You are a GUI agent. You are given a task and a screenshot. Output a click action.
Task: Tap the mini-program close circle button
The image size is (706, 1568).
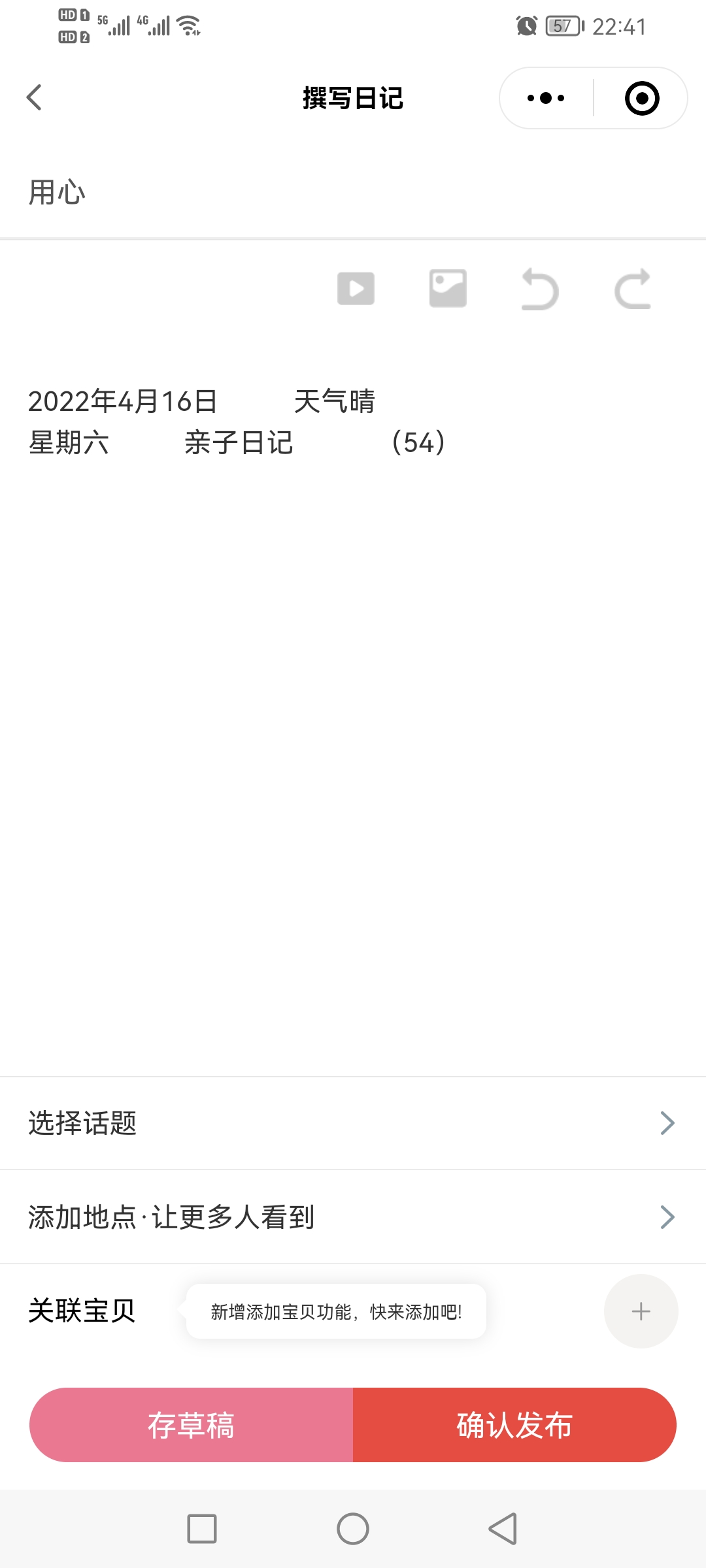pyautogui.click(x=641, y=98)
